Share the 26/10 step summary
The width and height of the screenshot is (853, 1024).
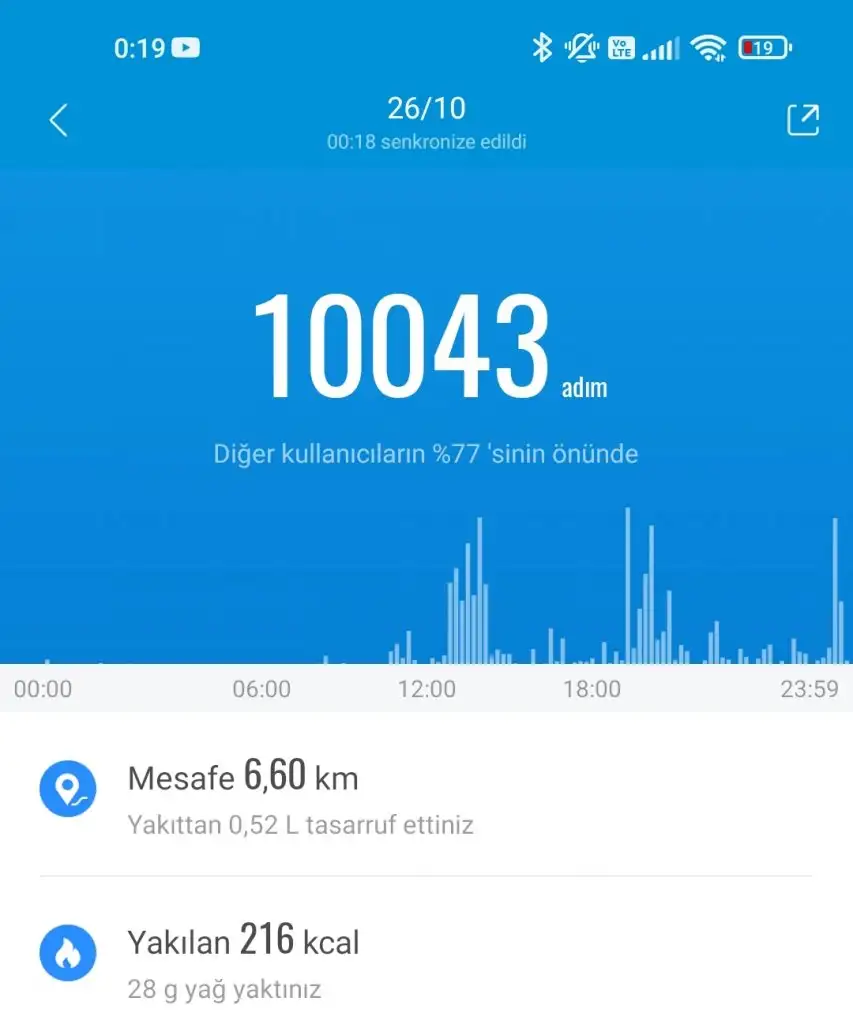coord(802,120)
